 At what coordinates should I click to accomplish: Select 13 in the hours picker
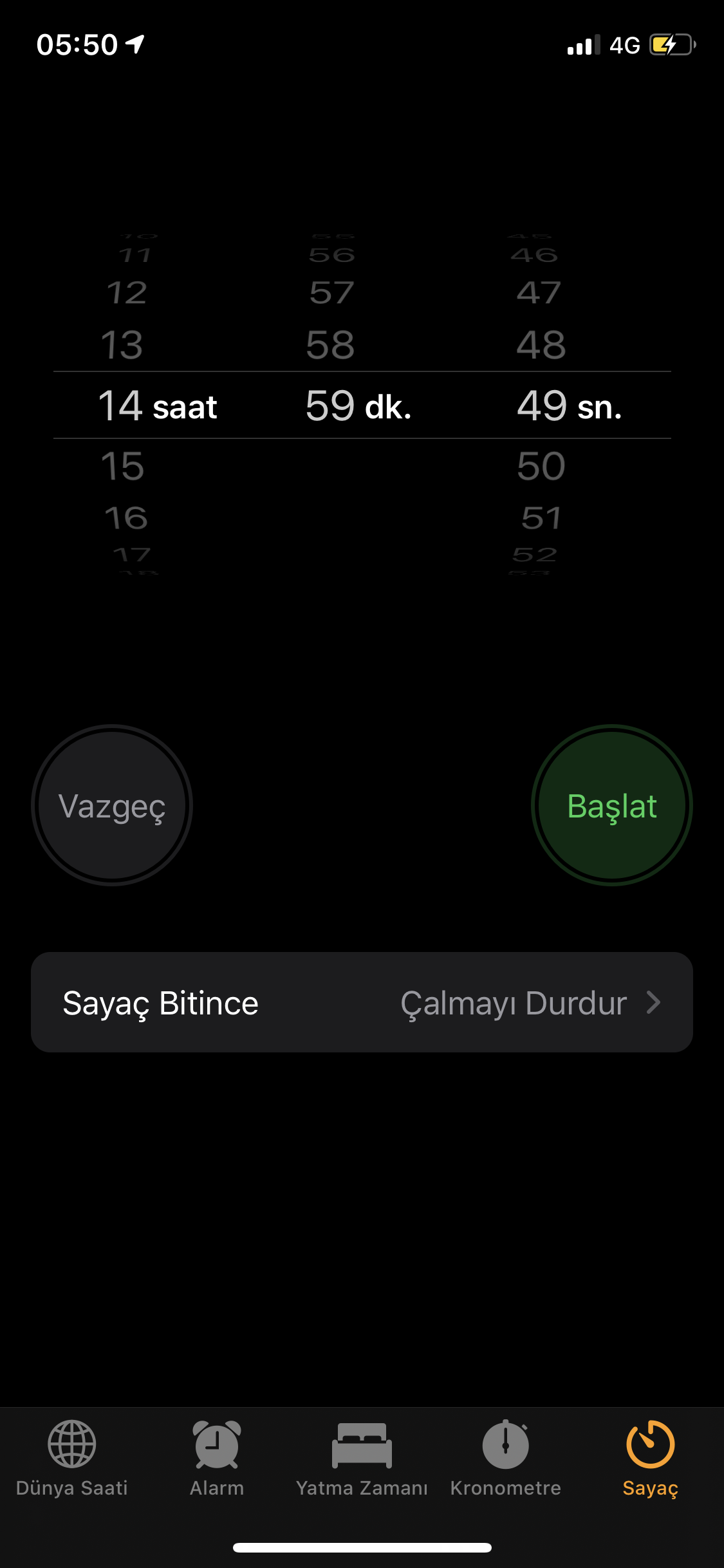[122, 345]
